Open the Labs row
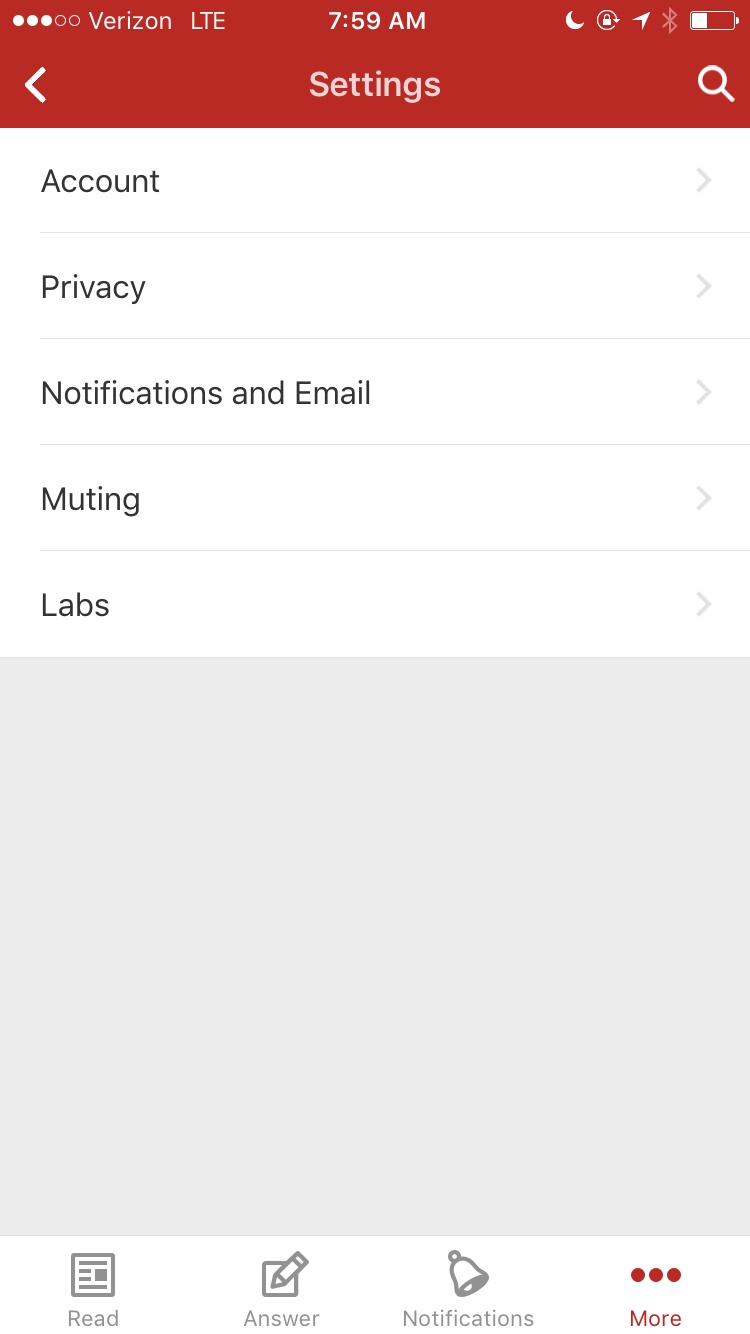This screenshot has height=1334, width=750. [x=375, y=605]
